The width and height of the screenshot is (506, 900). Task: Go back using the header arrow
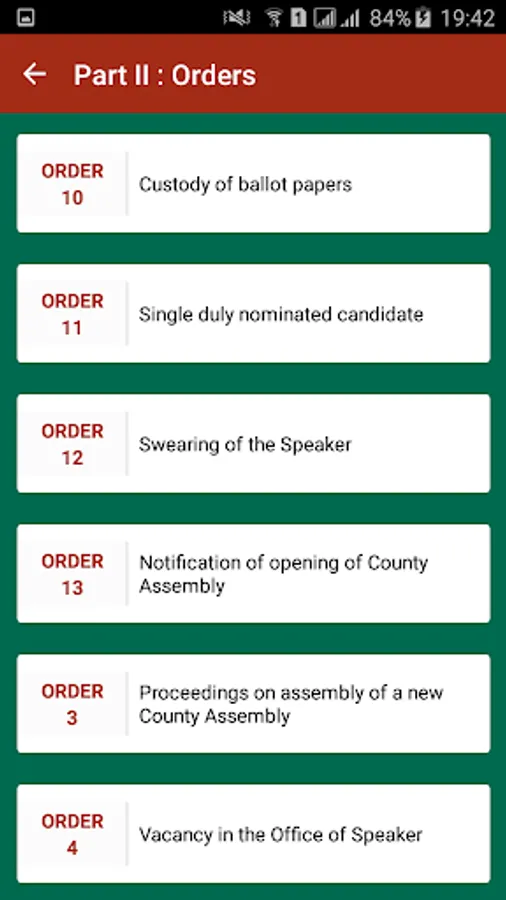[x=34, y=74]
